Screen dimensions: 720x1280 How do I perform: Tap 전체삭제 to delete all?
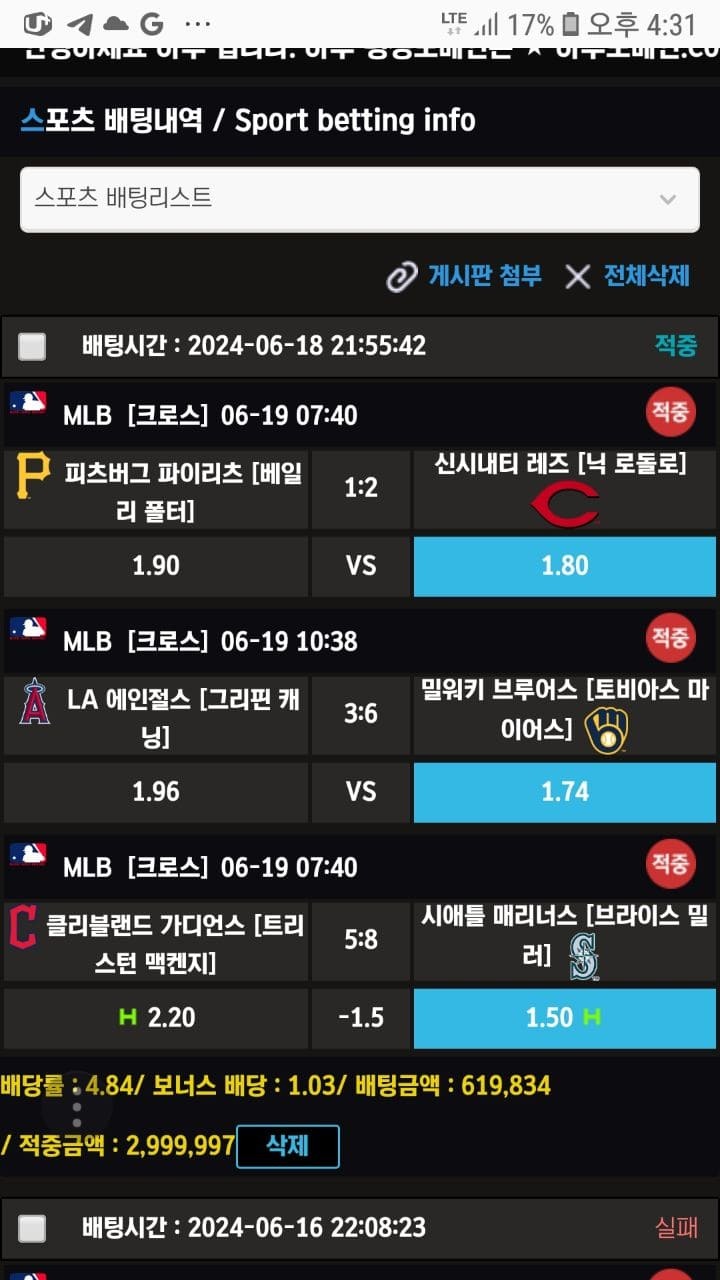coord(628,276)
